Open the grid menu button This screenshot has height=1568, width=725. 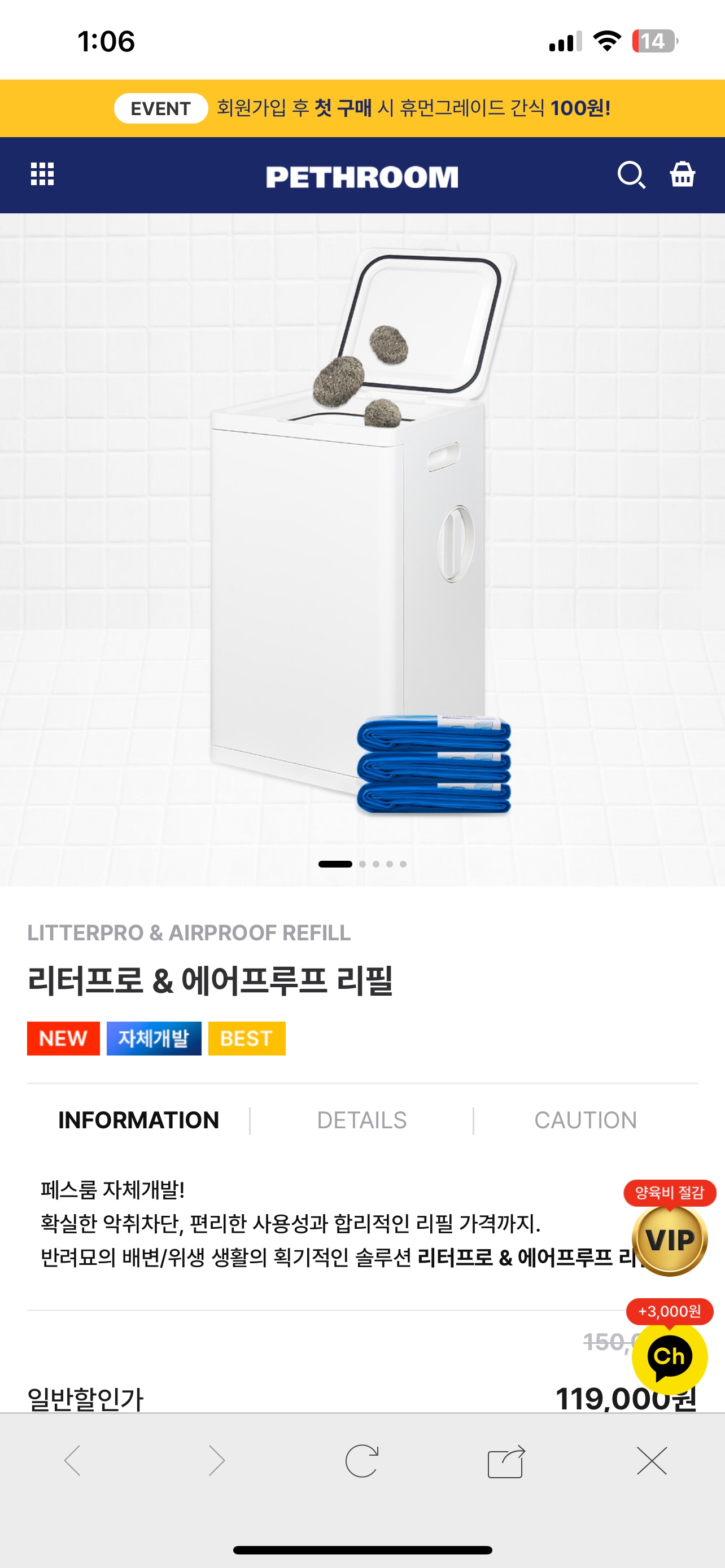[42, 174]
